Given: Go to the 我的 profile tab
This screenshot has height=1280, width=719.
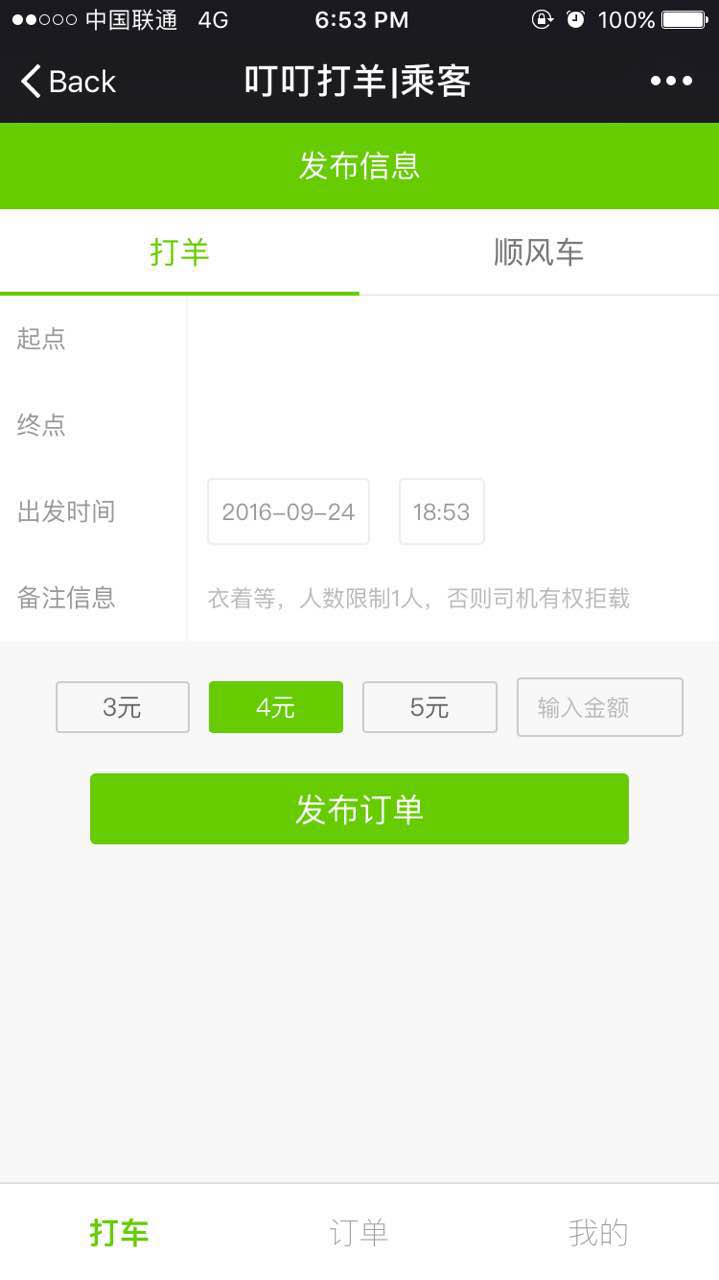Looking at the screenshot, I should (598, 1232).
